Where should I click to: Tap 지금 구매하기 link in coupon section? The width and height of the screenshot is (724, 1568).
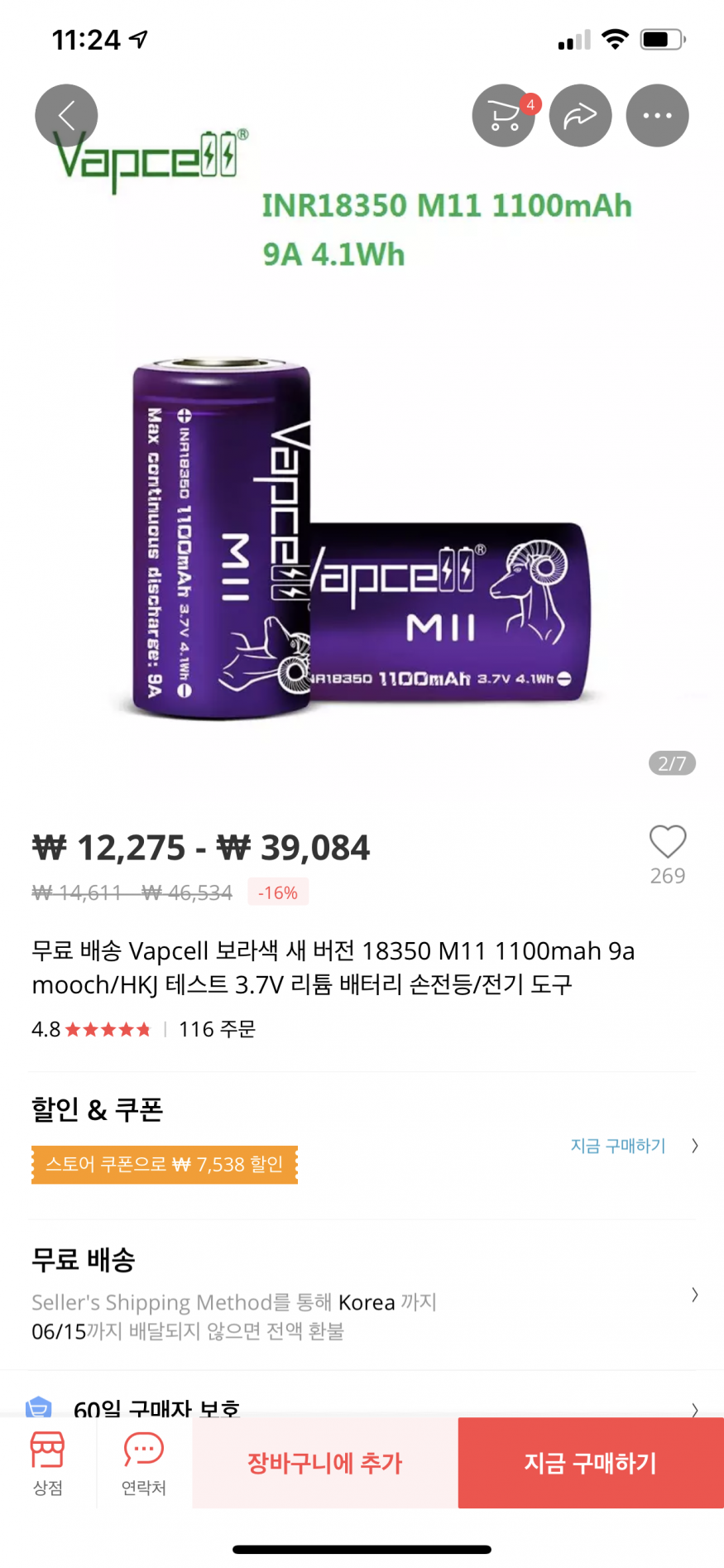click(618, 1146)
